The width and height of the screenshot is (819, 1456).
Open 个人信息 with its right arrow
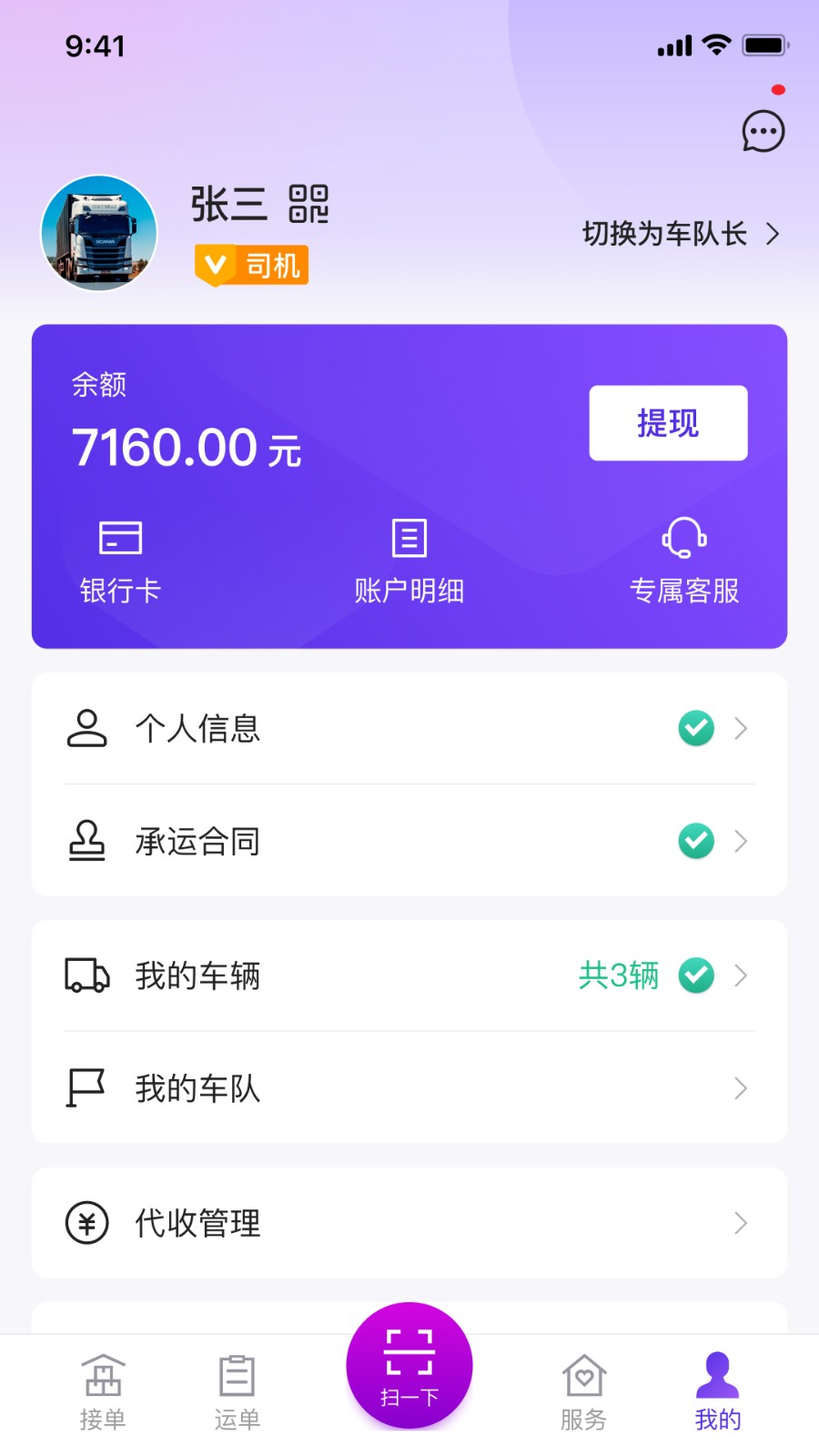[739, 728]
